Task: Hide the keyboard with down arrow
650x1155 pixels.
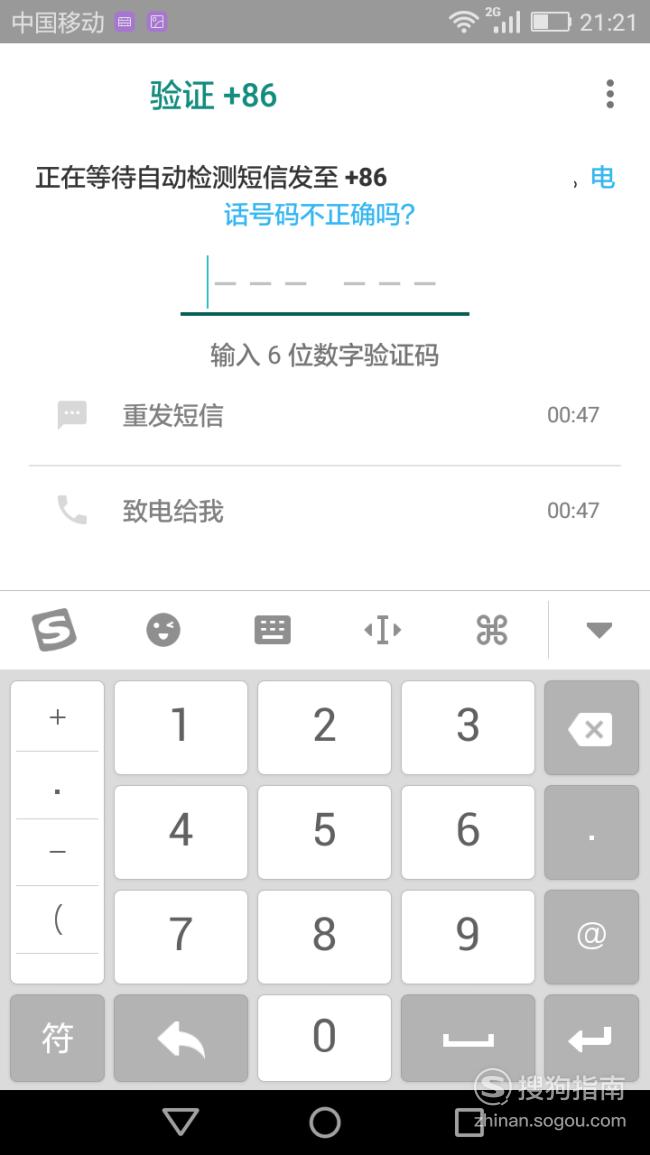Action: tap(599, 630)
